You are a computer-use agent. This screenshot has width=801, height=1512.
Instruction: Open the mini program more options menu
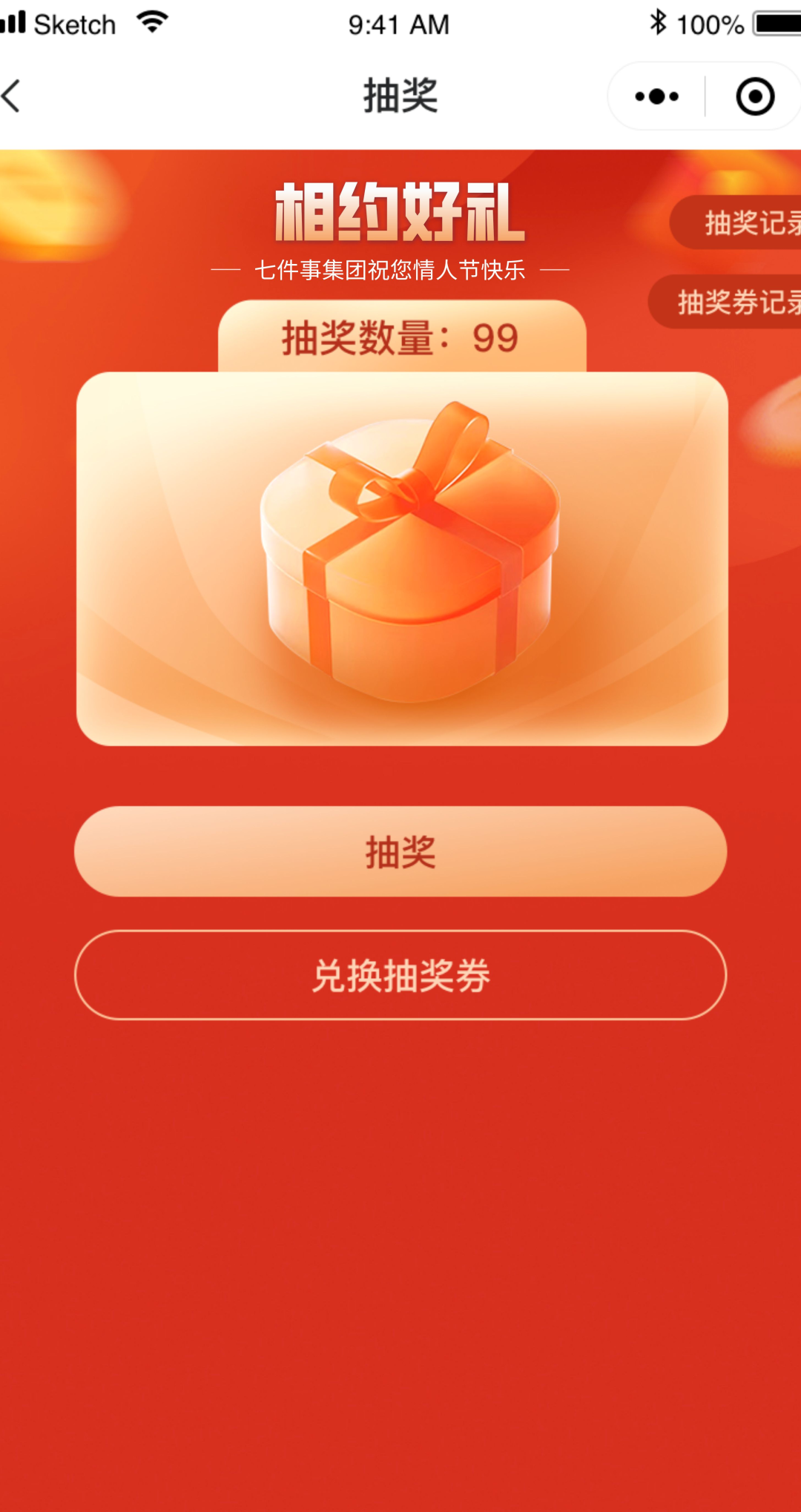coord(656,96)
